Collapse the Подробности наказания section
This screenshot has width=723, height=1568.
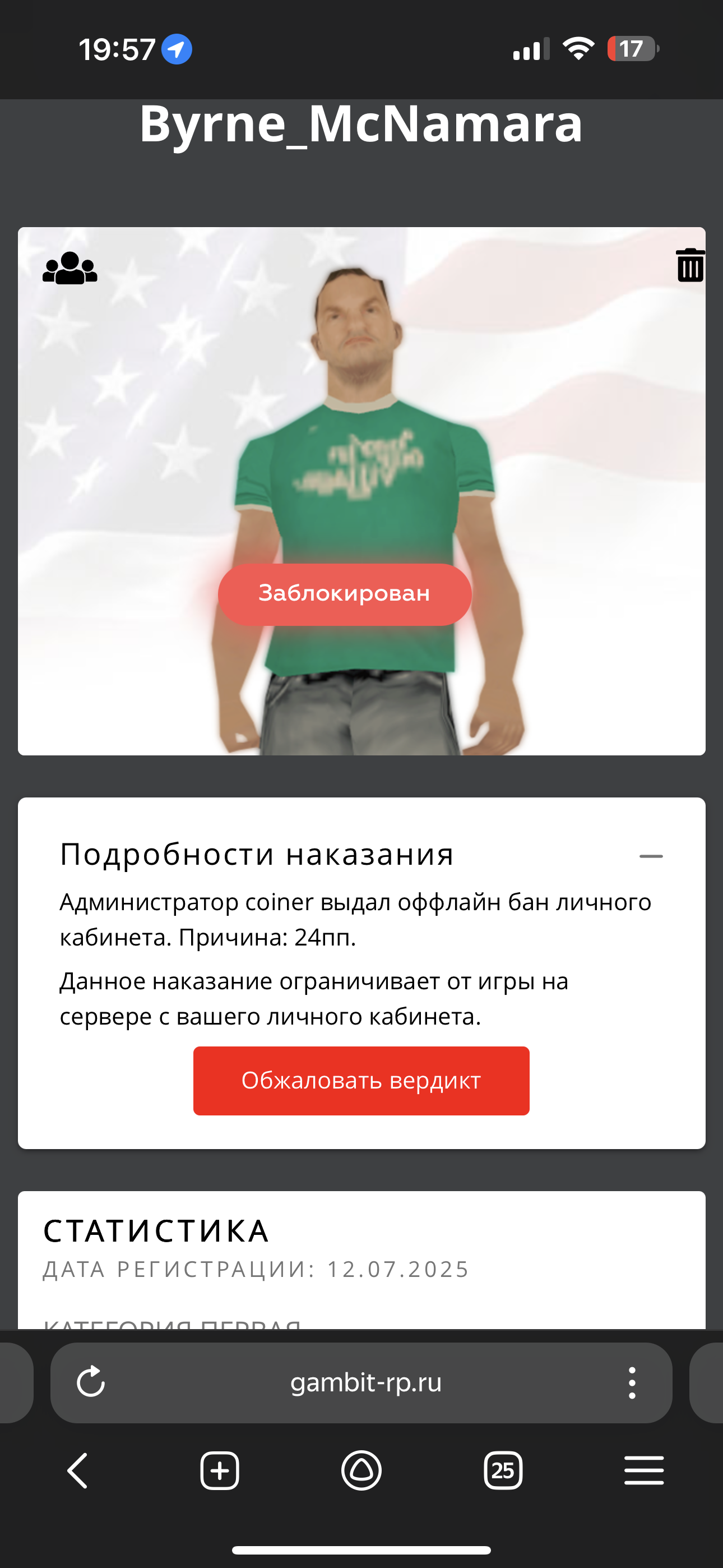point(651,856)
